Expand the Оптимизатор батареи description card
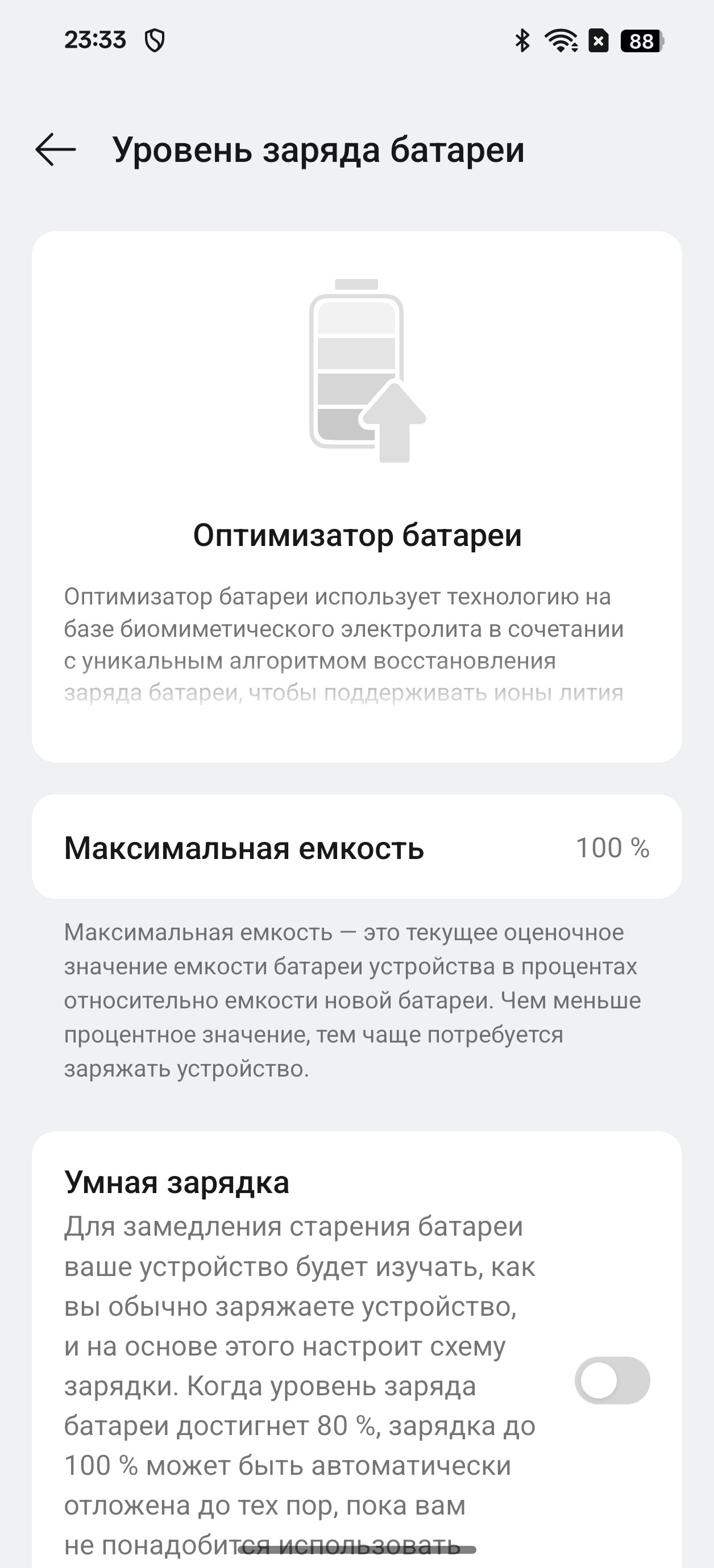Screen dimensions: 714x1568 (357, 496)
